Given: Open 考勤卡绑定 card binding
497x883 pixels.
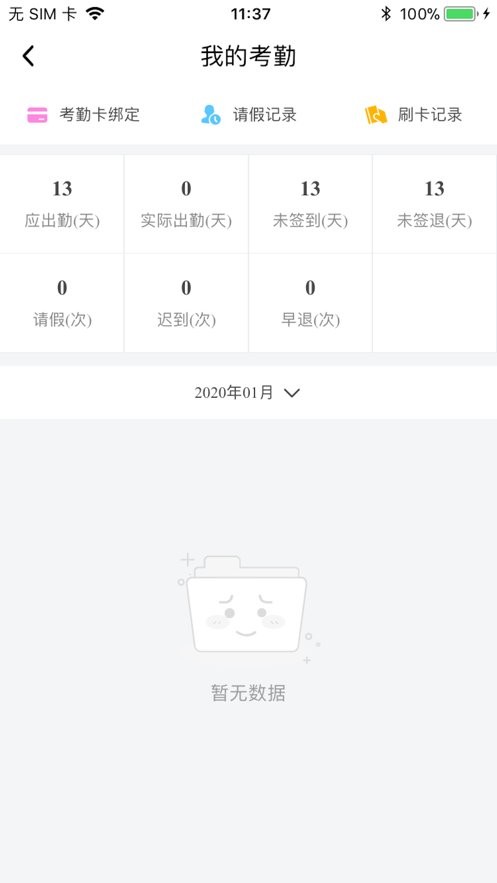Looking at the screenshot, I should point(83,115).
